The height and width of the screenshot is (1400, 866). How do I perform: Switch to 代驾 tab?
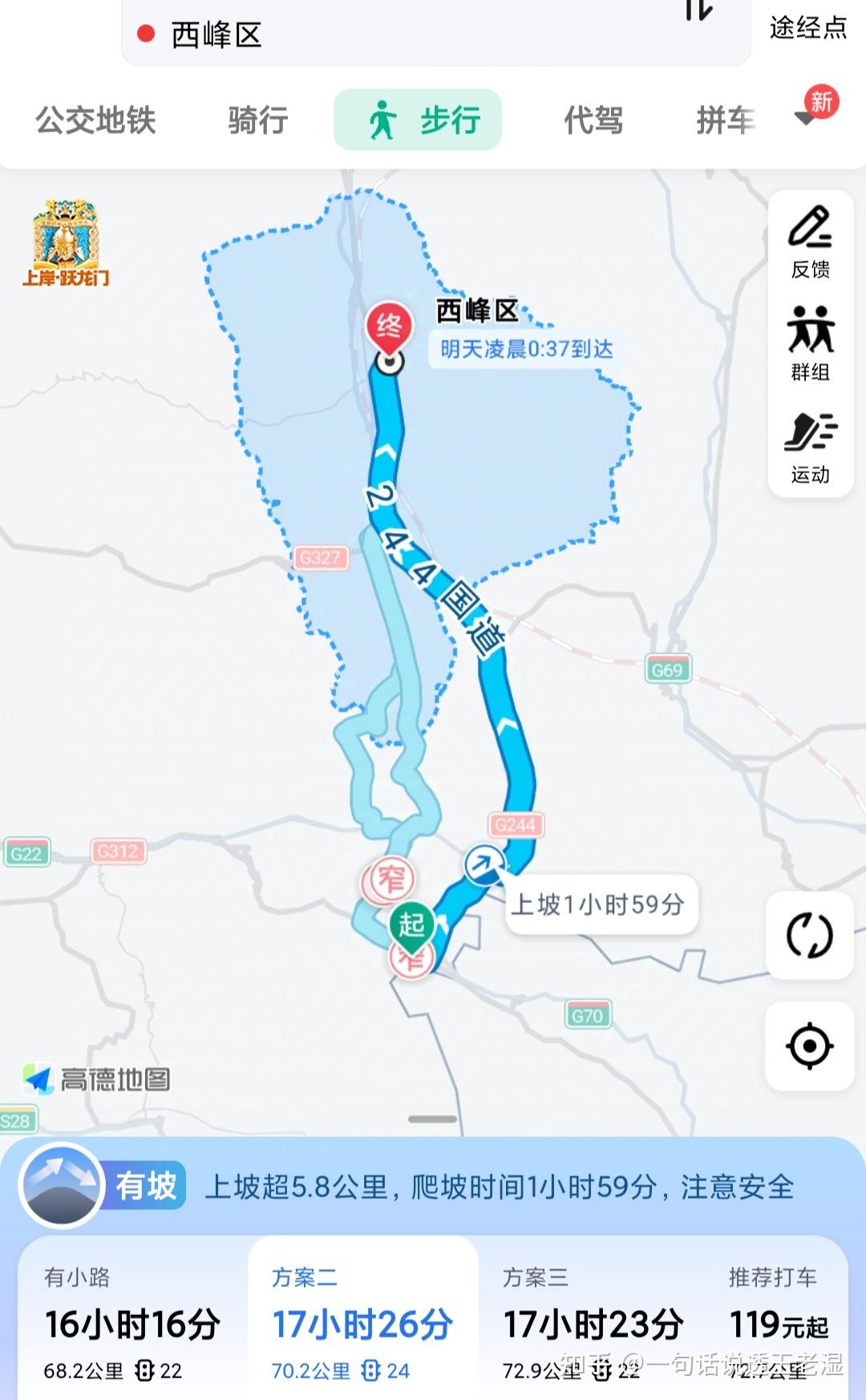pyautogui.click(x=593, y=120)
